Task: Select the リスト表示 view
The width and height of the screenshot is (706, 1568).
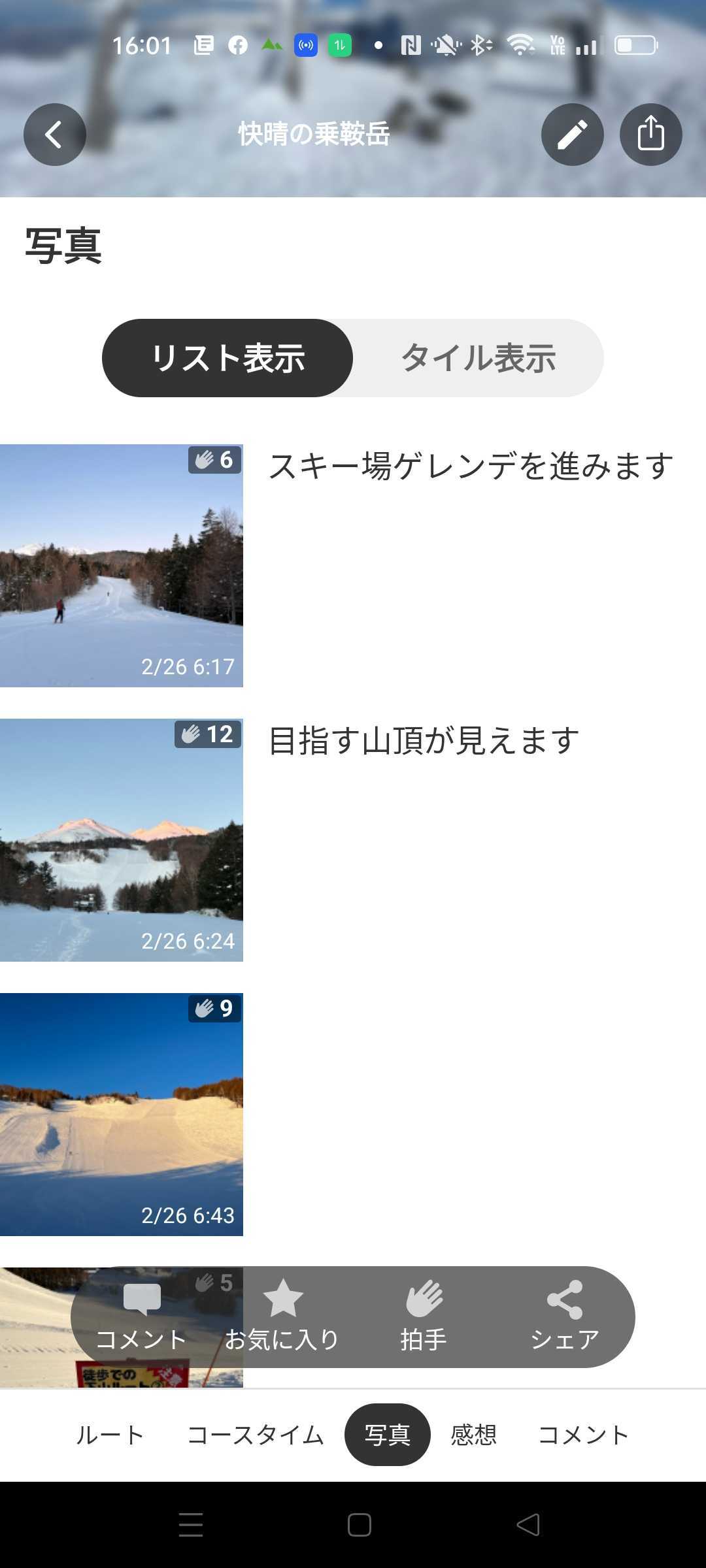Action: 227,358
